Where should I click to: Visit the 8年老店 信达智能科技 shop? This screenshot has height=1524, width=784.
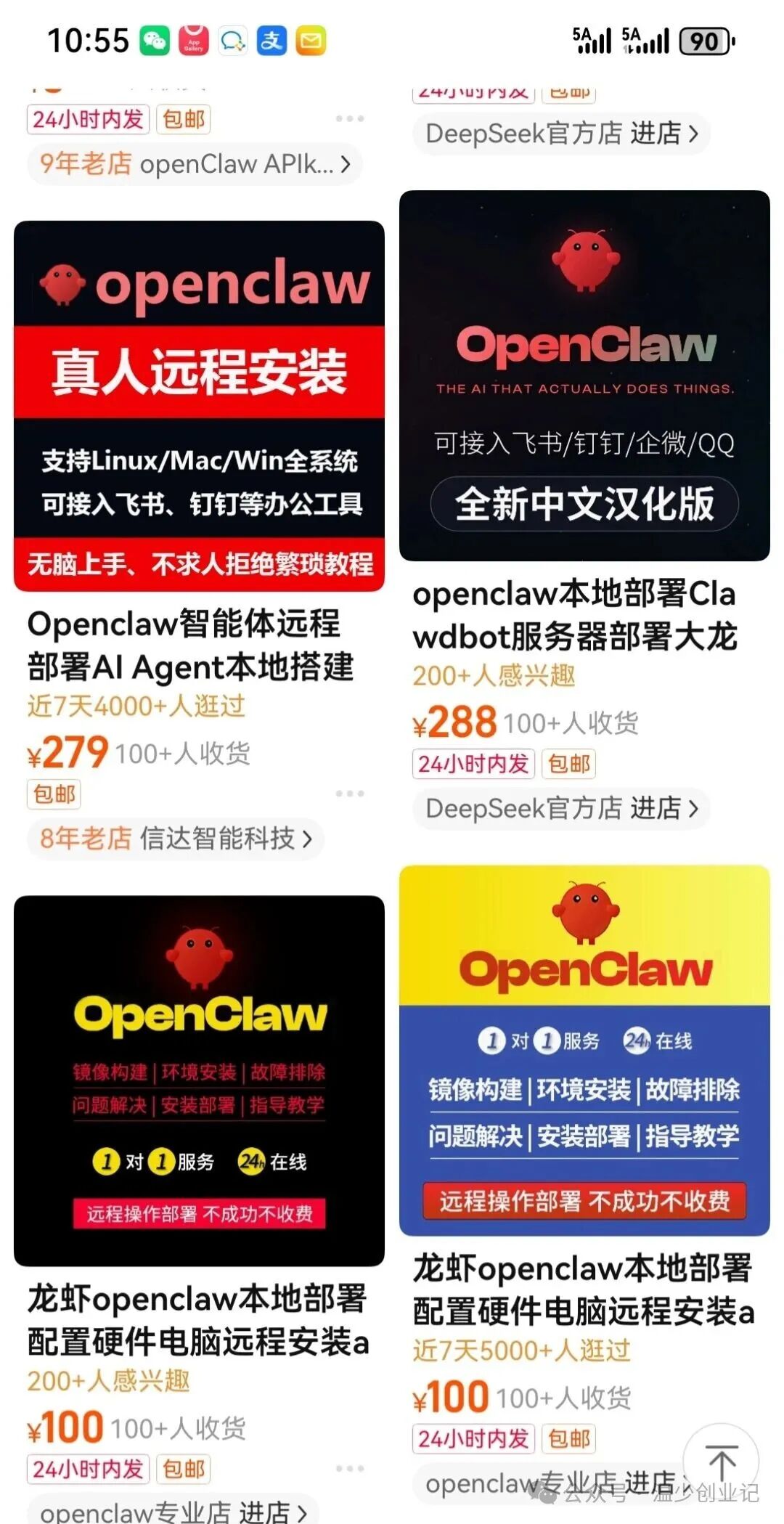176,839
